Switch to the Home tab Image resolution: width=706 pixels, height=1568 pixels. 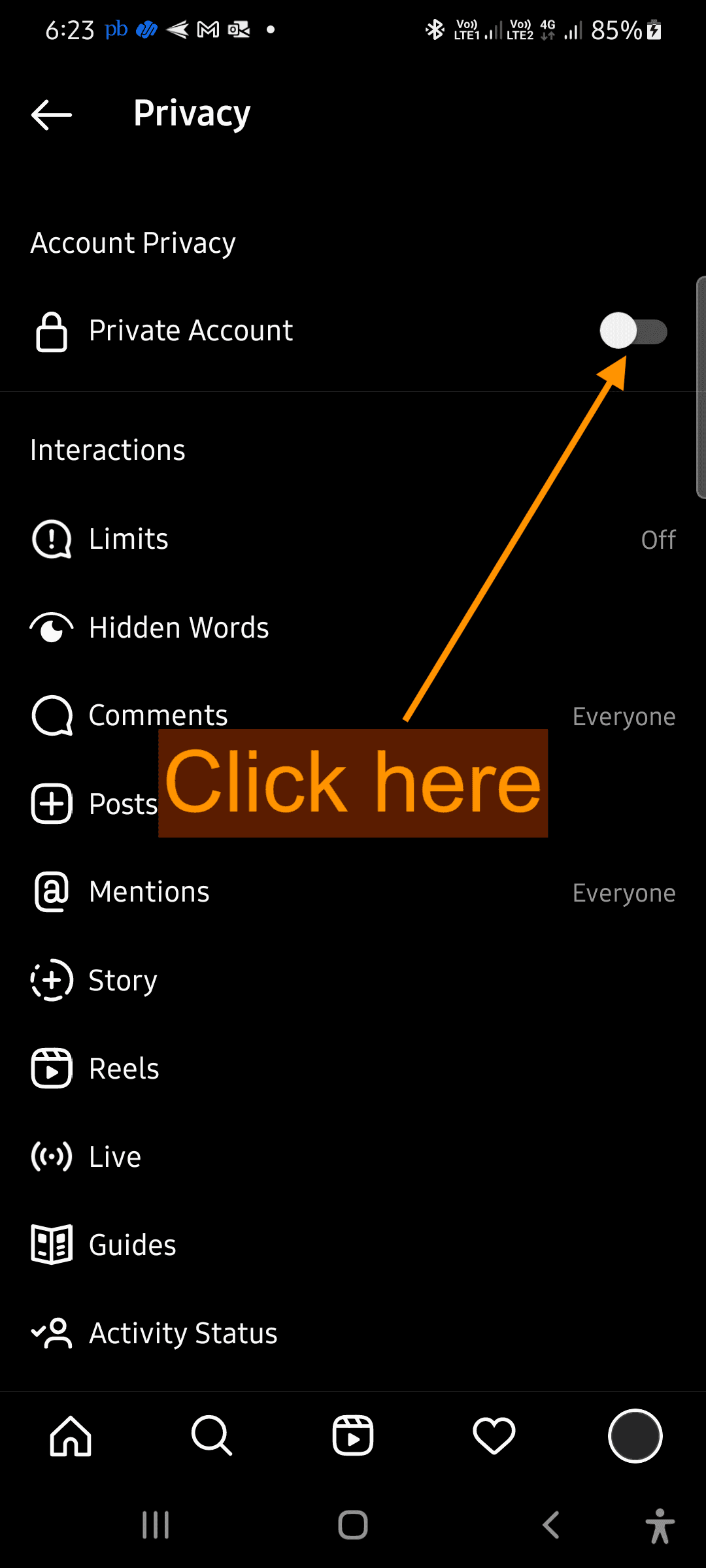[x=71, y=1436]
